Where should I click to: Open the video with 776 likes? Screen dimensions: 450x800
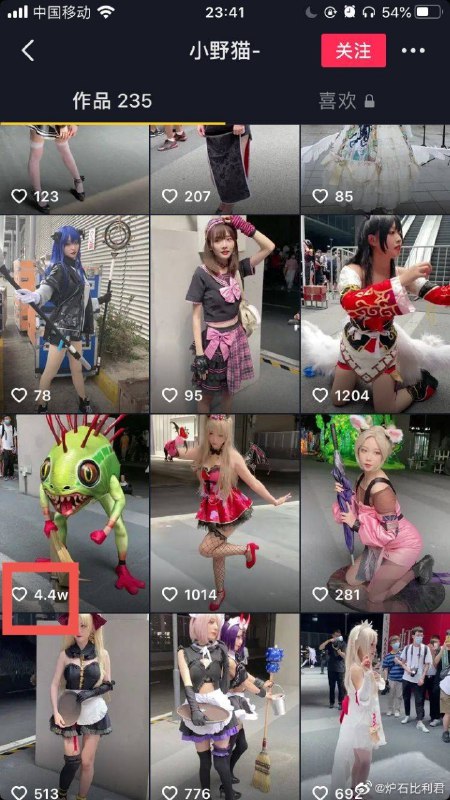tap(224, 707)
